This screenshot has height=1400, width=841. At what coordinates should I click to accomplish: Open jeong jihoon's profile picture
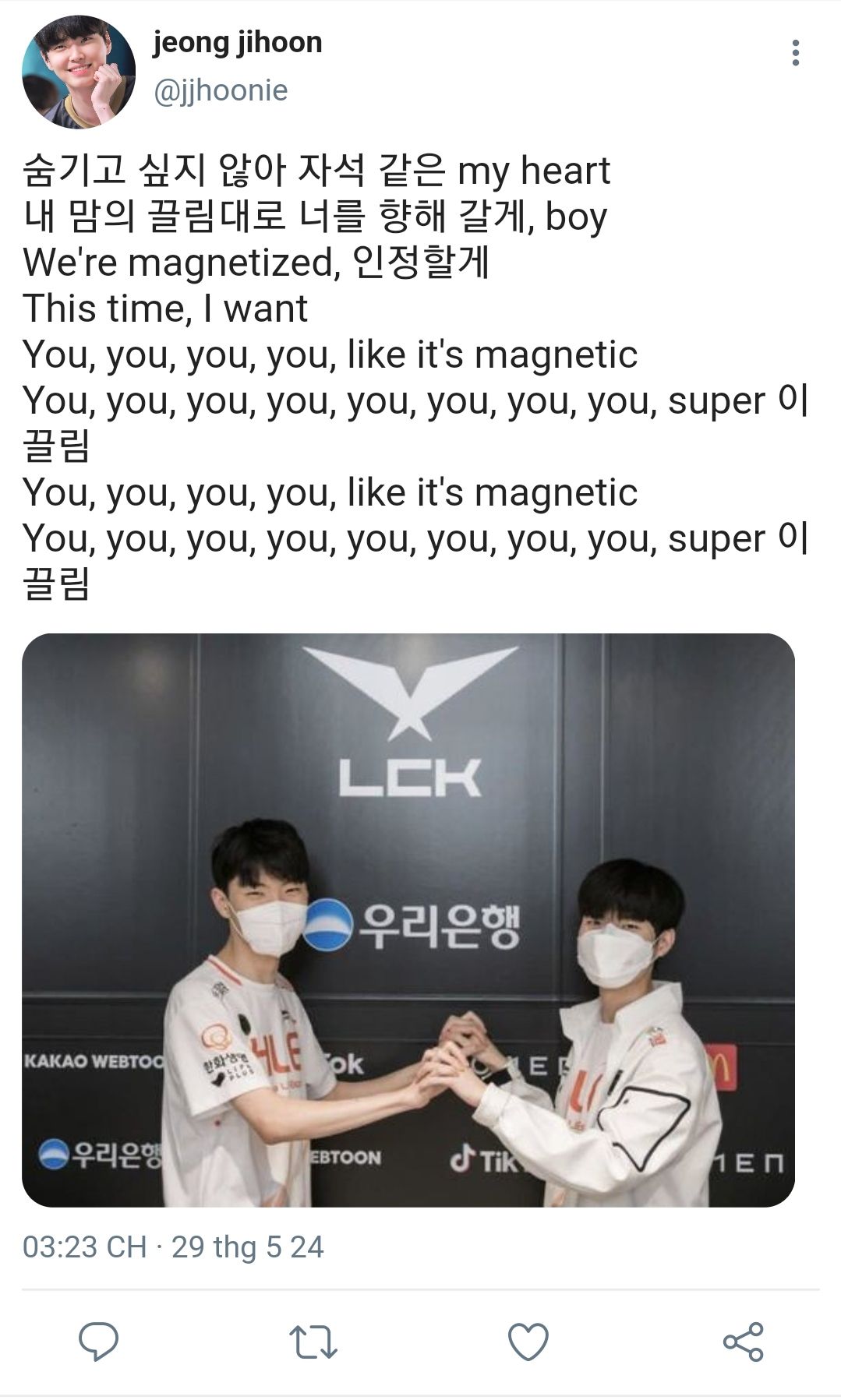[x=79, y=72]
